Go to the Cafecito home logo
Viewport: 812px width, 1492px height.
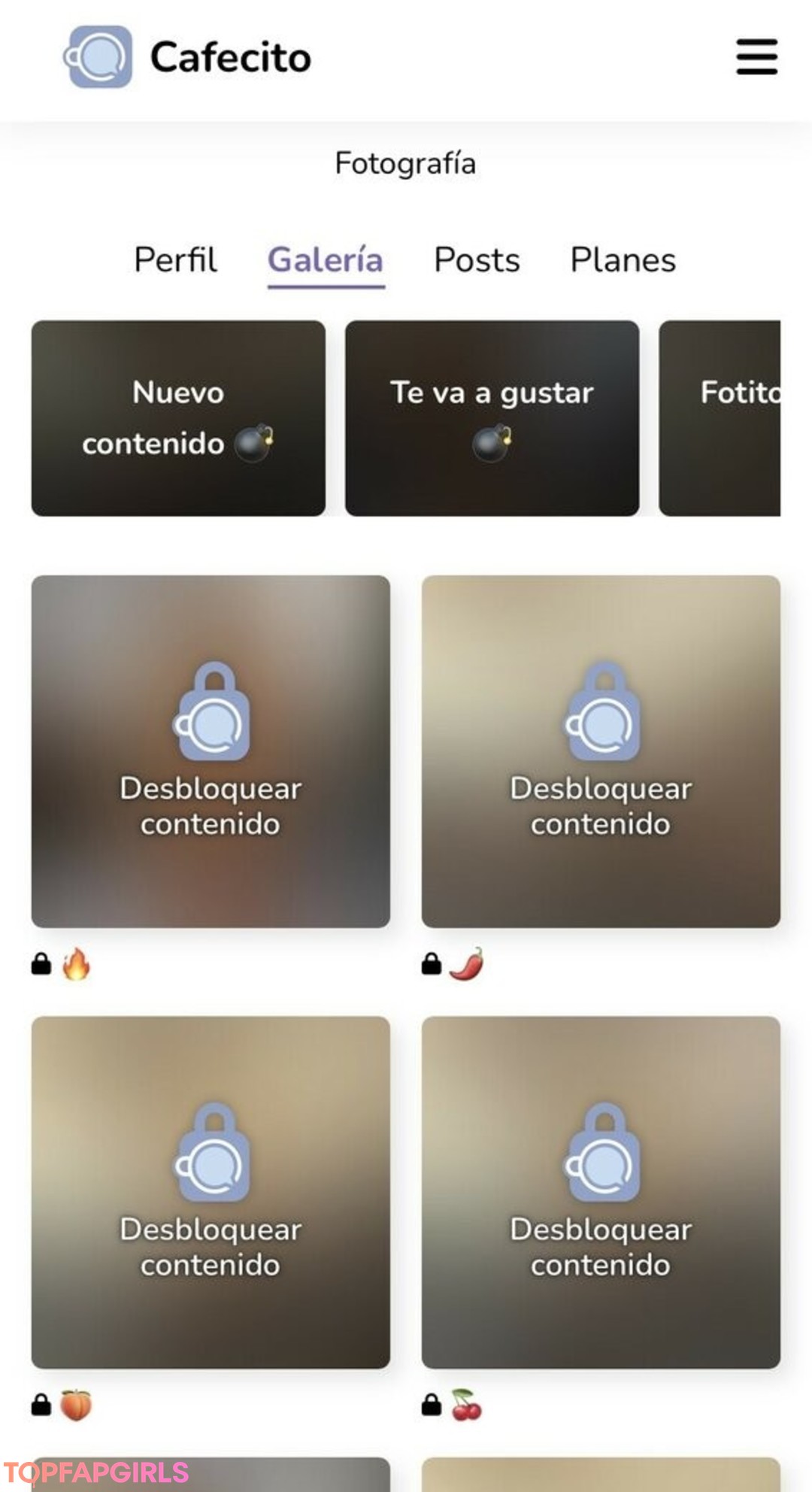188,57
